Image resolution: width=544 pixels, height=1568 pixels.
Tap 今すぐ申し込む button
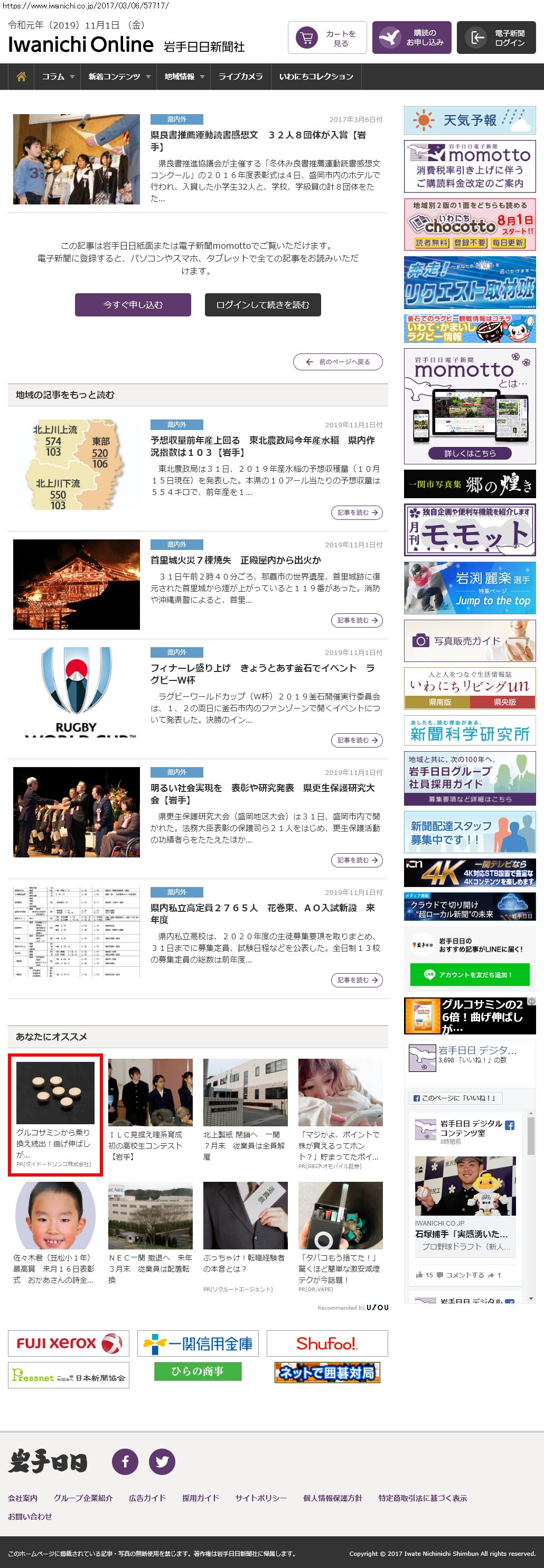click(133, 305)
